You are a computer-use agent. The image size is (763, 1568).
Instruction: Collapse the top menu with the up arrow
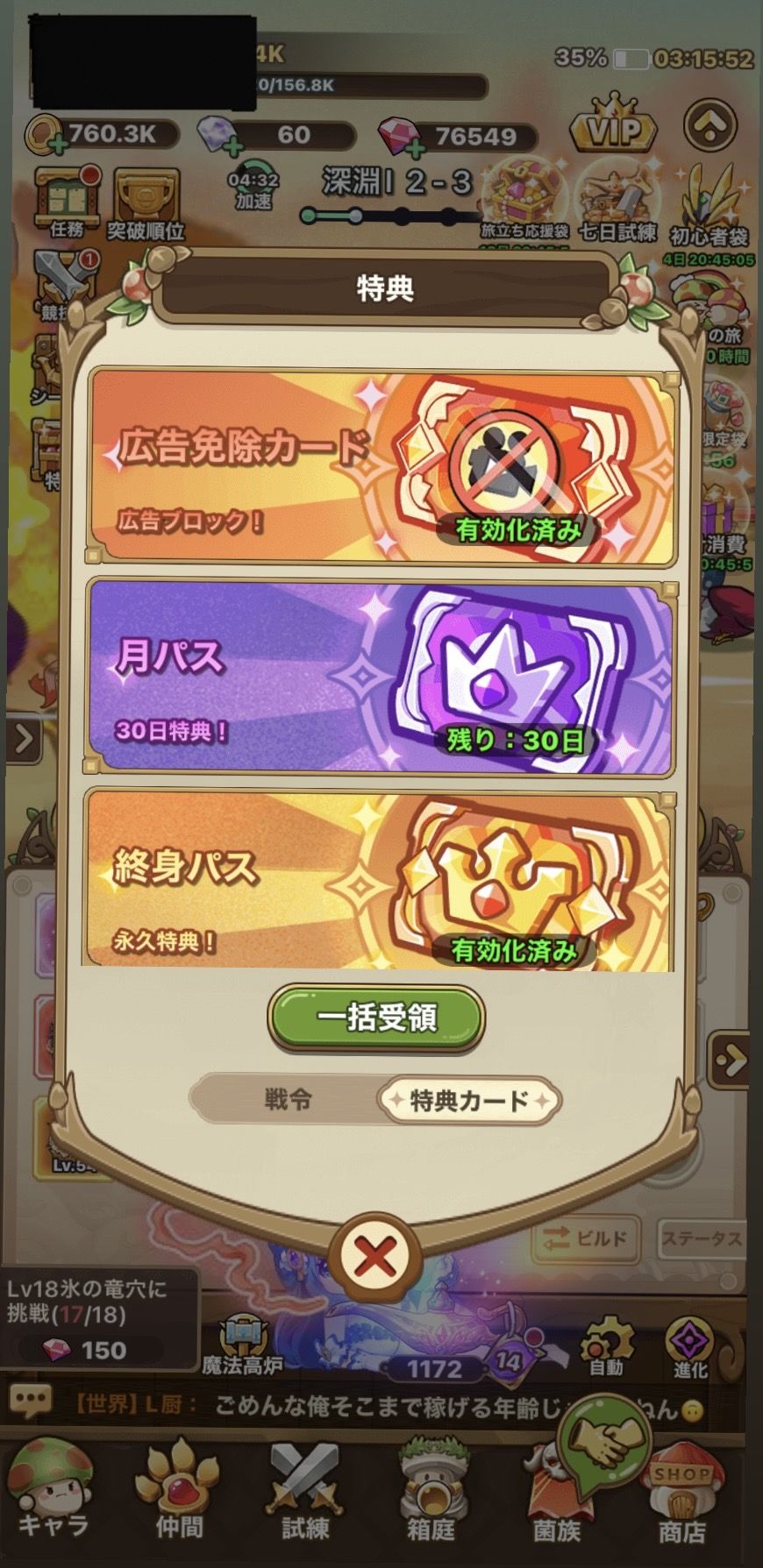710,125
